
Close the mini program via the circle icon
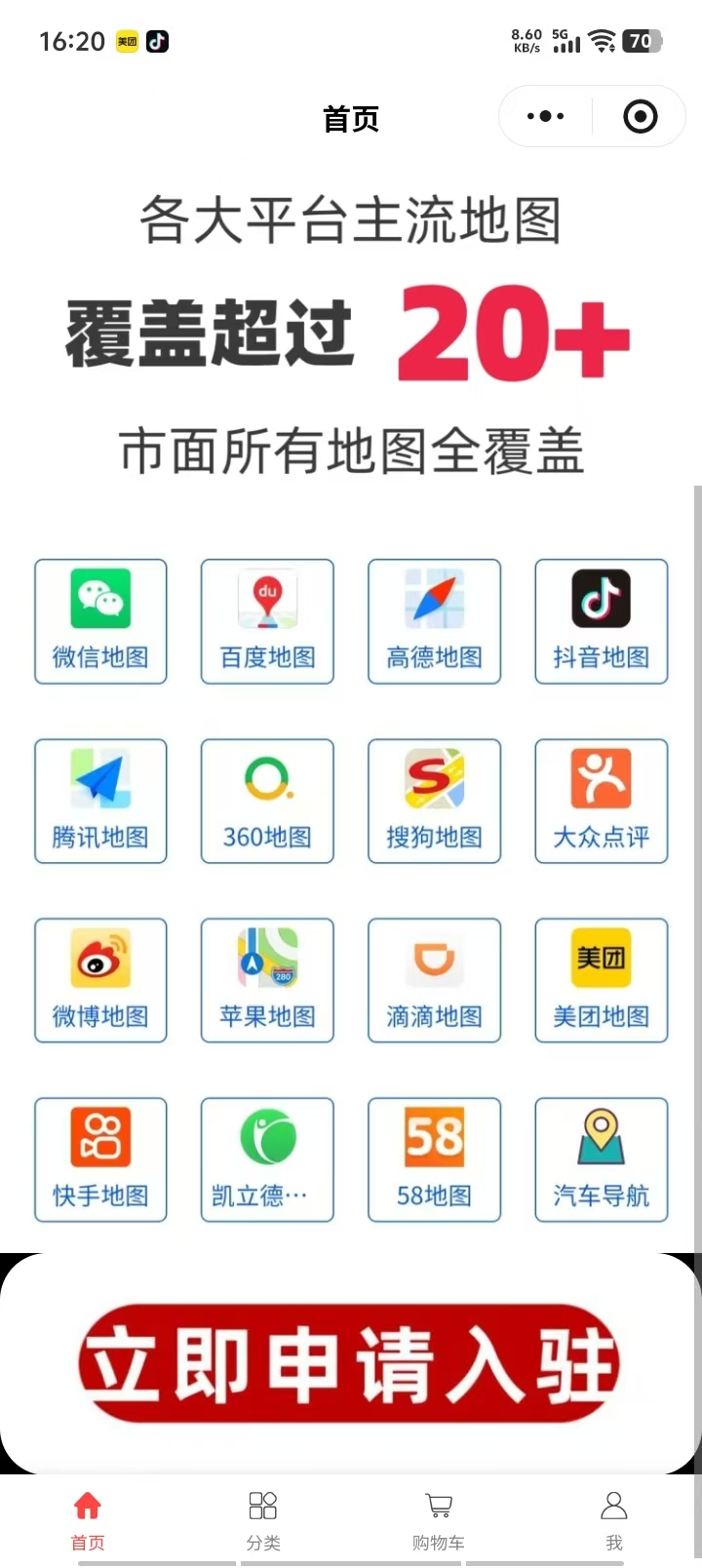pos(640,117)
